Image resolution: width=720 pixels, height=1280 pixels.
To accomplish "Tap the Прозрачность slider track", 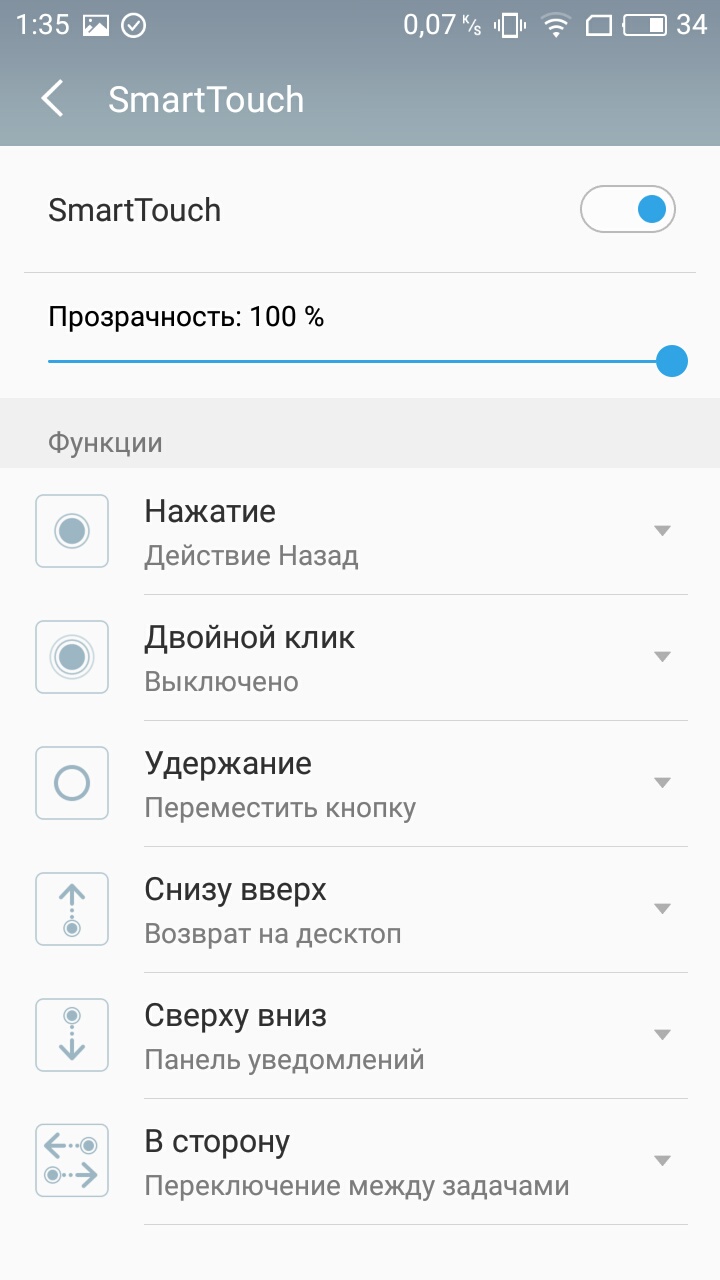I will tap(368, 362).
